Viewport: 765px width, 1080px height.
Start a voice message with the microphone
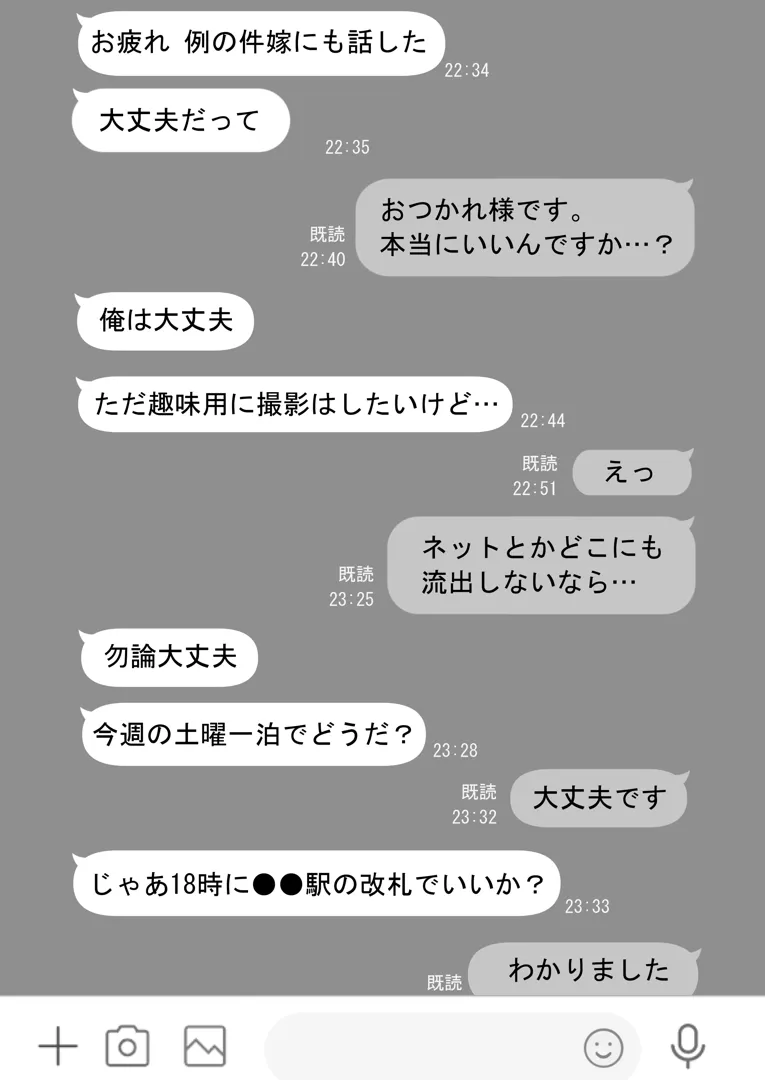(x=687, y=1046)
